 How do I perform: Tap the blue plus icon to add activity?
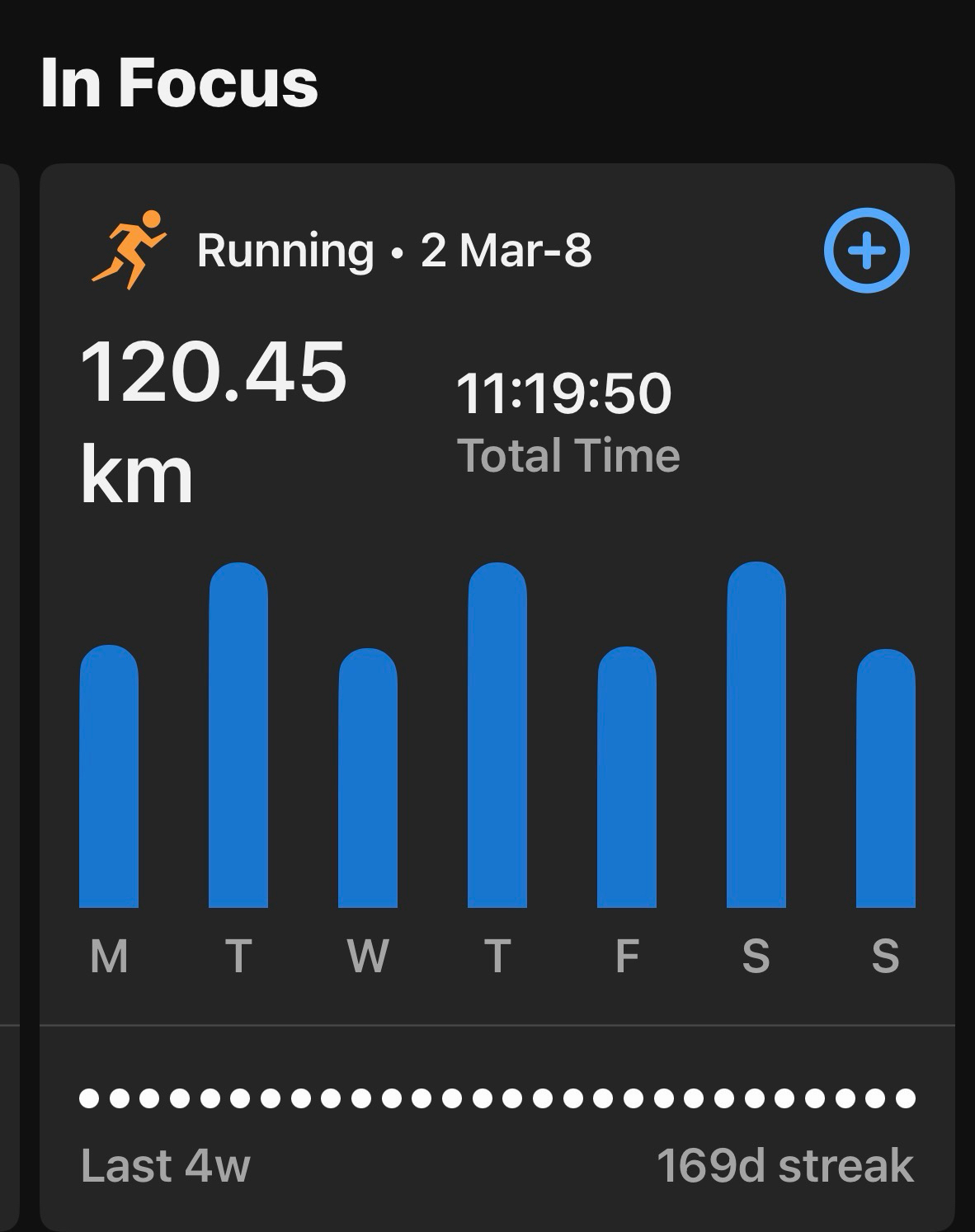[866, 251]
